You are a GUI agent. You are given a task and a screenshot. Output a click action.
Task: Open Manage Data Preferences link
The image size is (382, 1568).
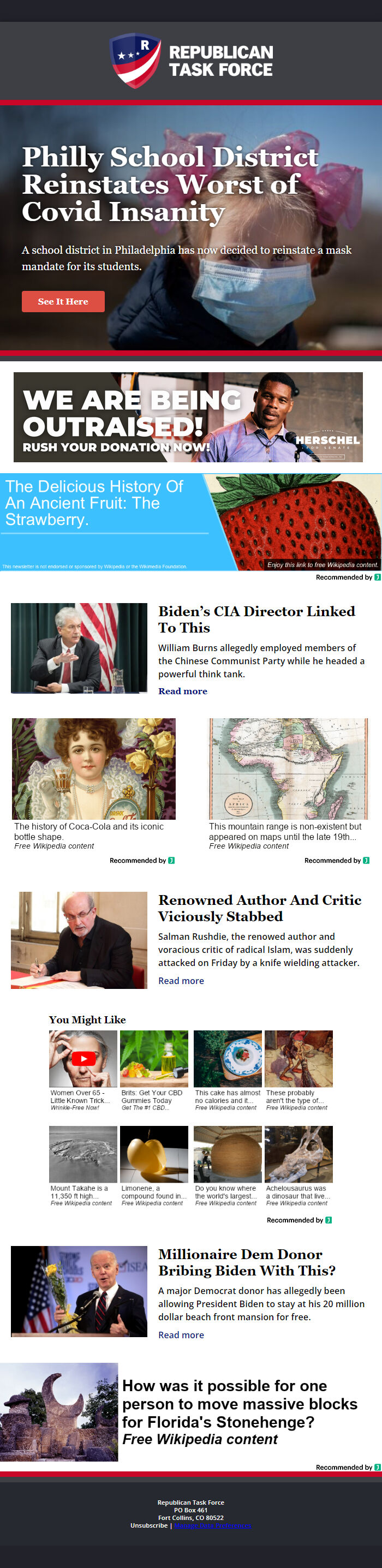212,1525
